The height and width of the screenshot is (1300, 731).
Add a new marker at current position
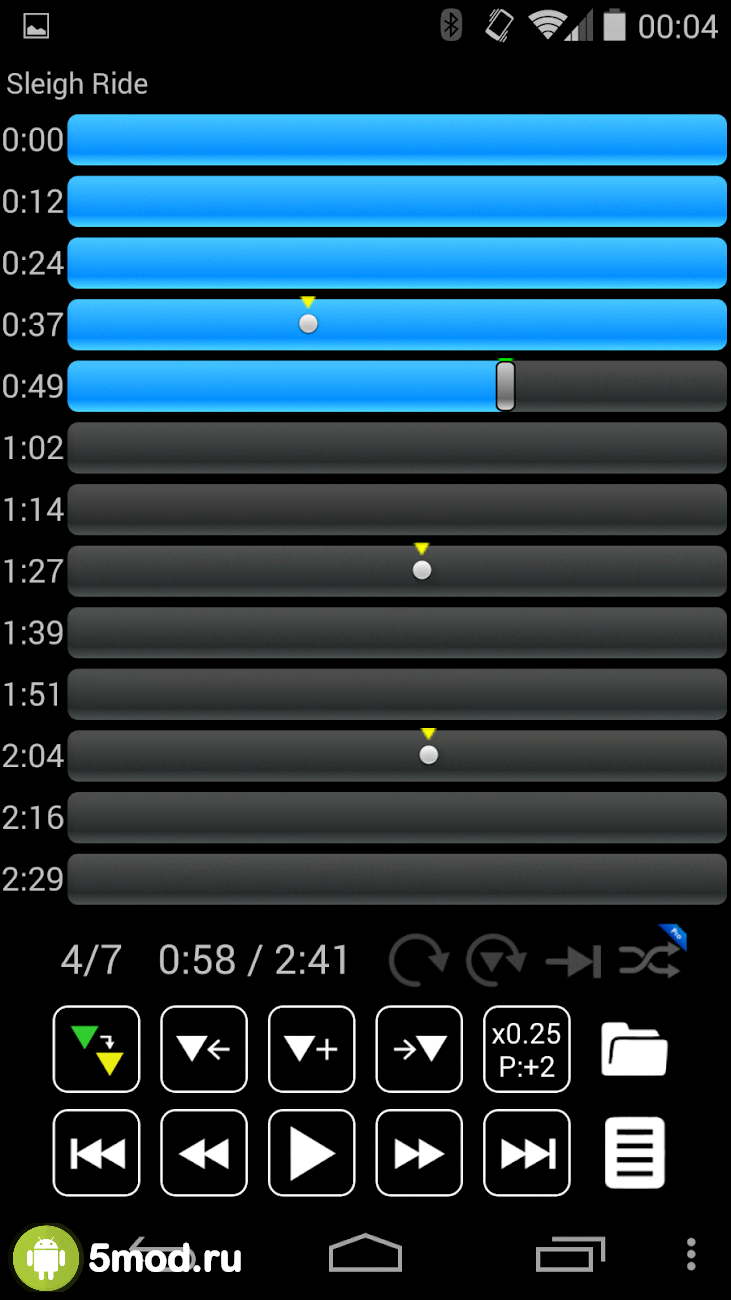(x=311, y=1049)
